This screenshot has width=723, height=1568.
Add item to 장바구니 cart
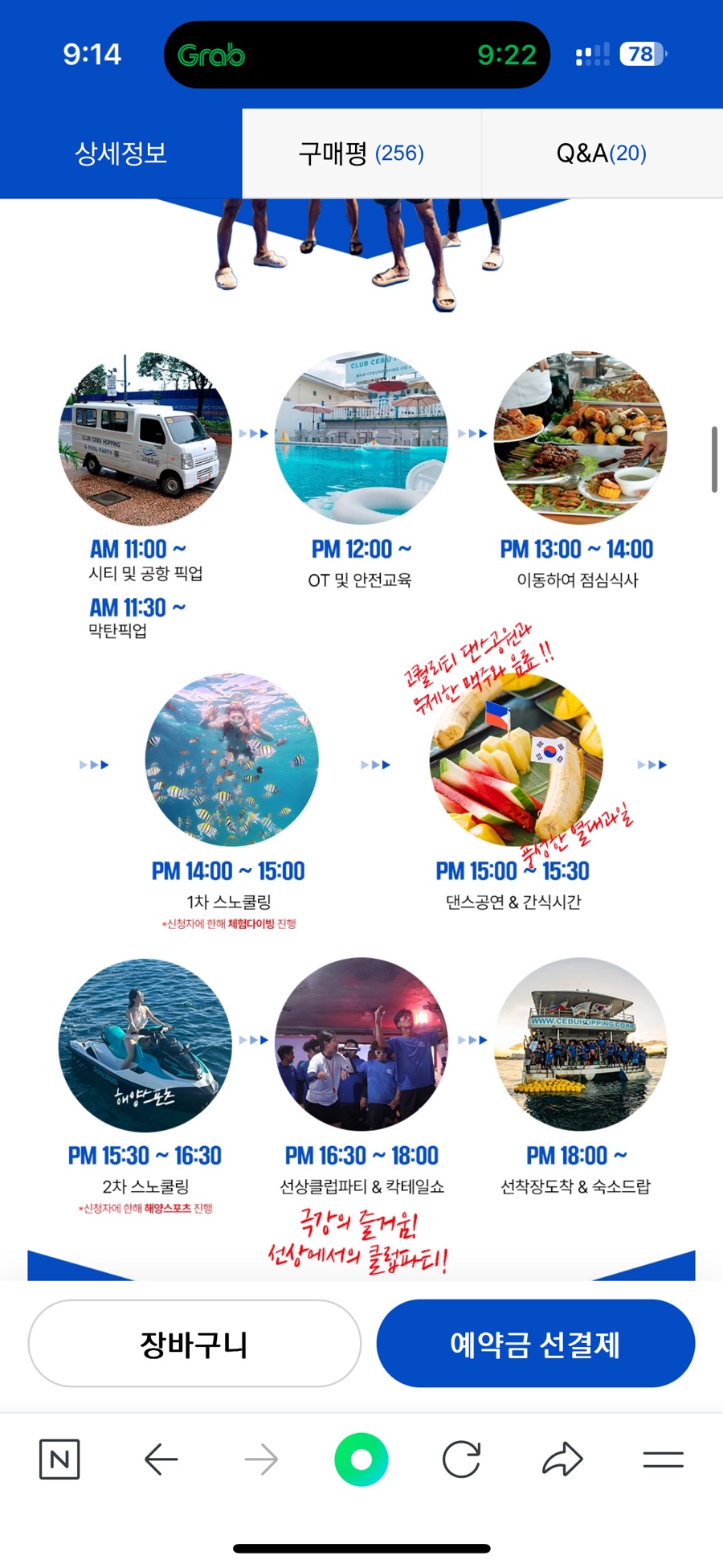tap(194, 1344)
